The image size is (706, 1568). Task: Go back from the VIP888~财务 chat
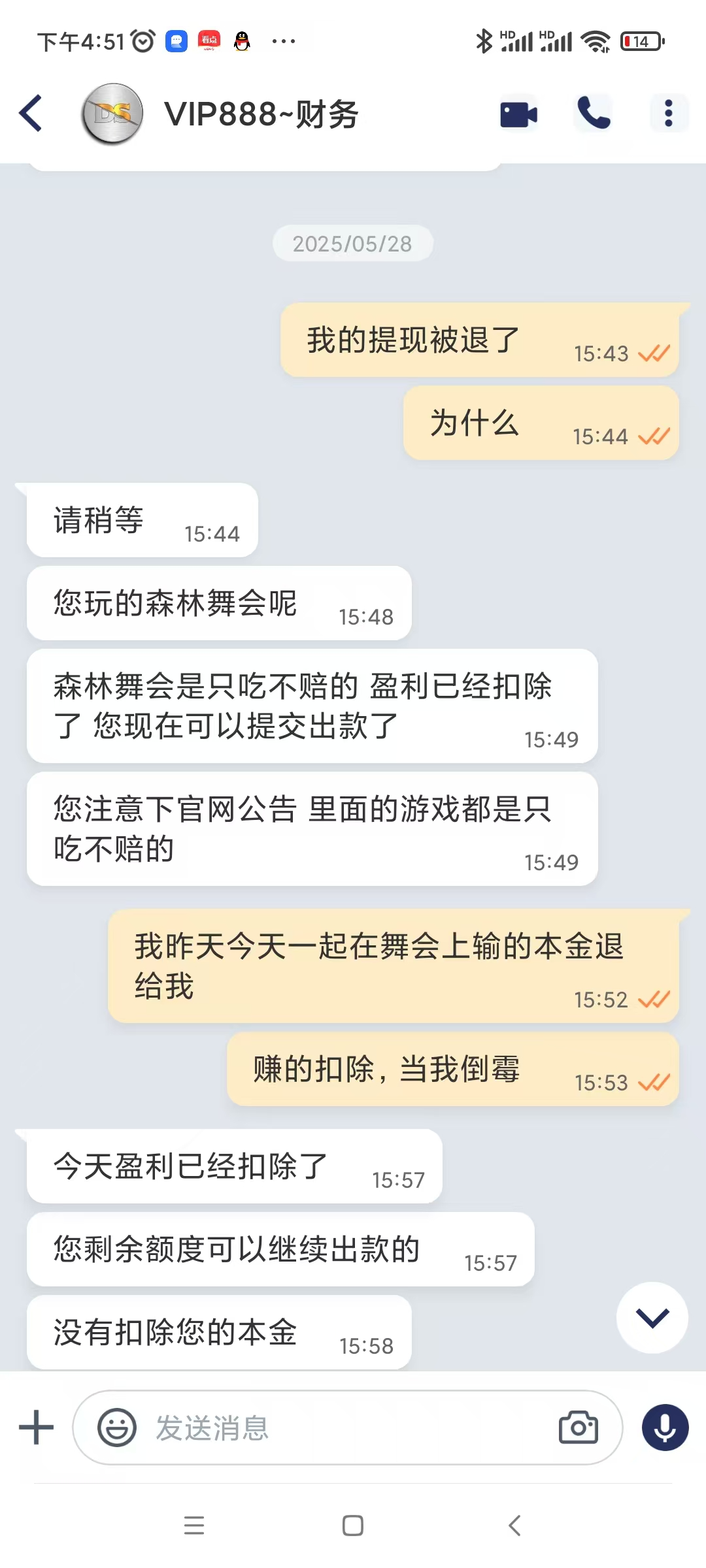point(31,114)
